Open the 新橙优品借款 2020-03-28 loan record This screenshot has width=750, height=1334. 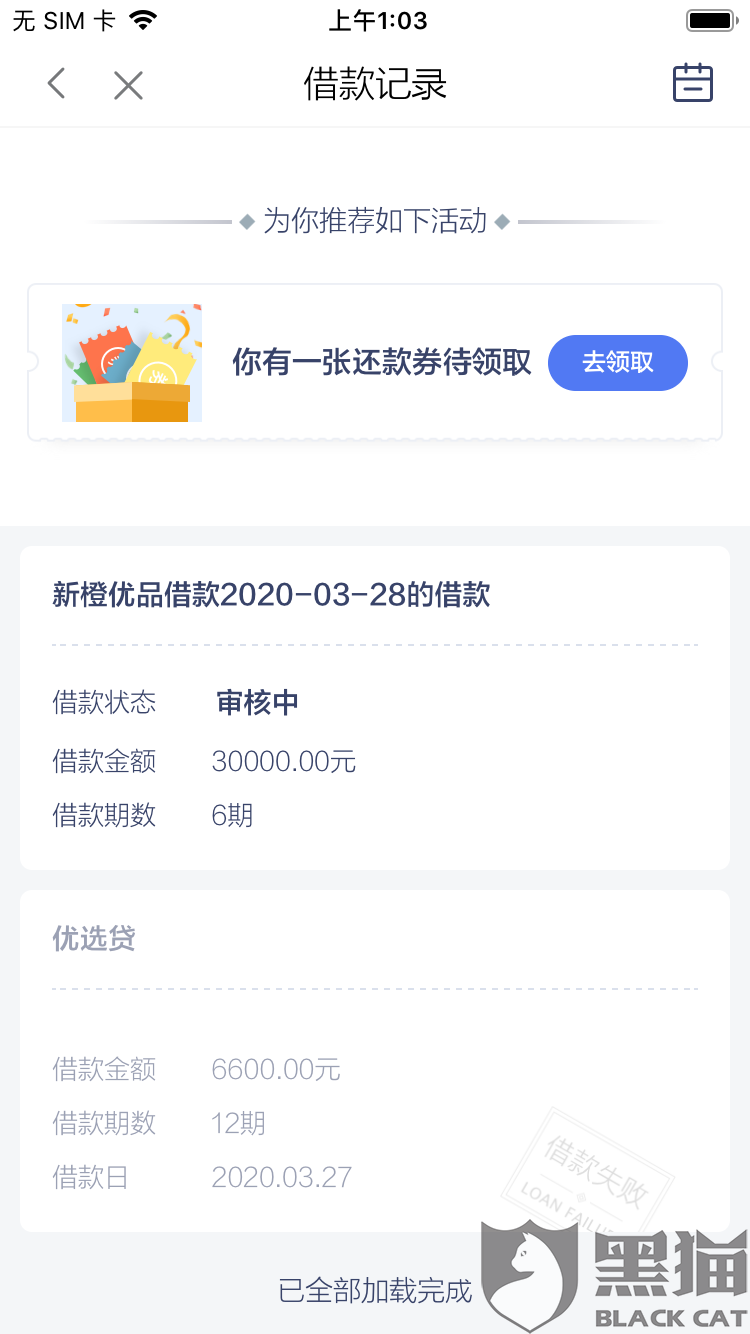click(374, 707)
